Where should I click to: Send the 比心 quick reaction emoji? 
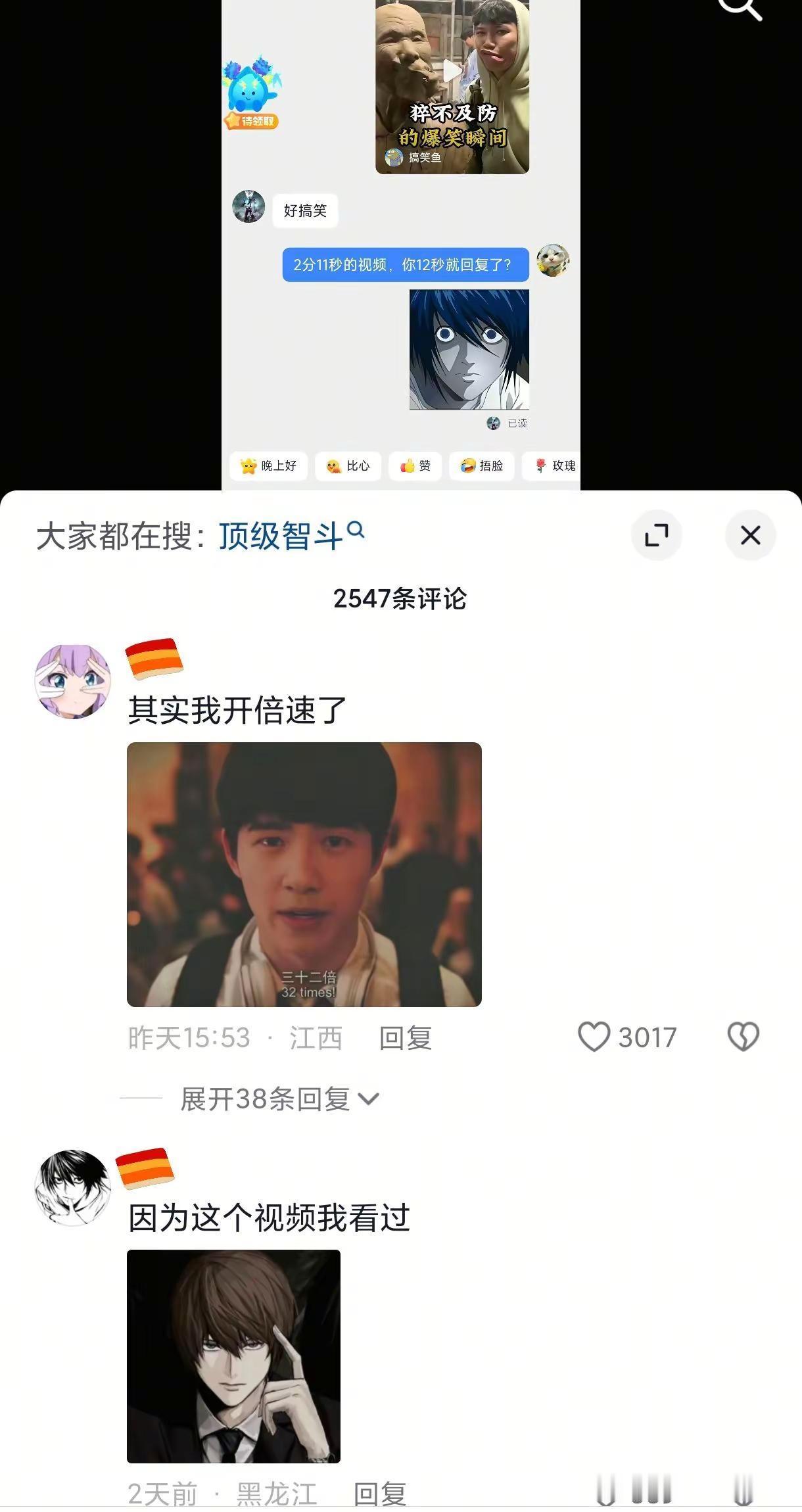pyautogui.click(x=347, y=466)
